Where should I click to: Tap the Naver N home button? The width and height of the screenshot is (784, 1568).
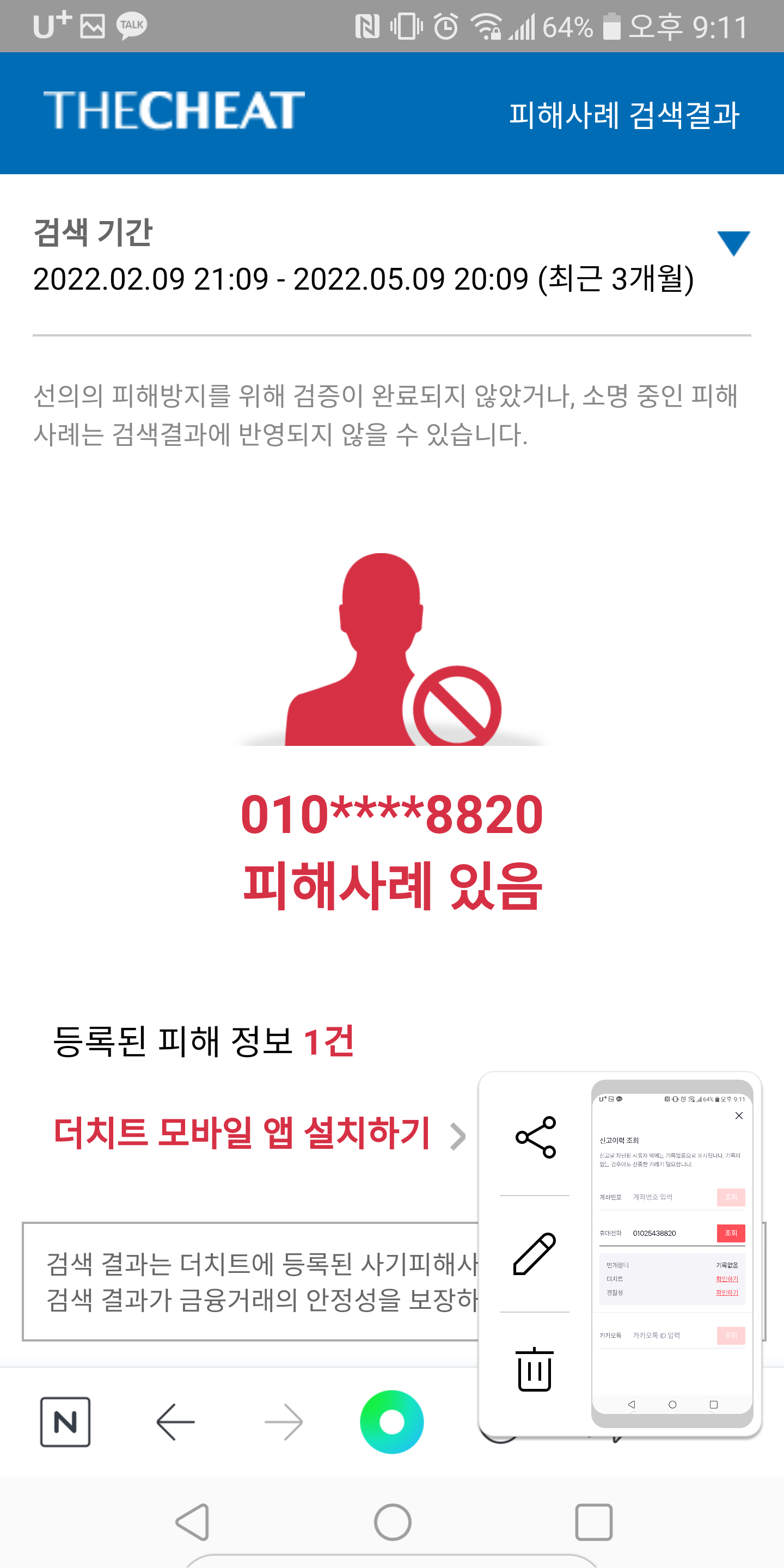click(x=65, y=1422)
